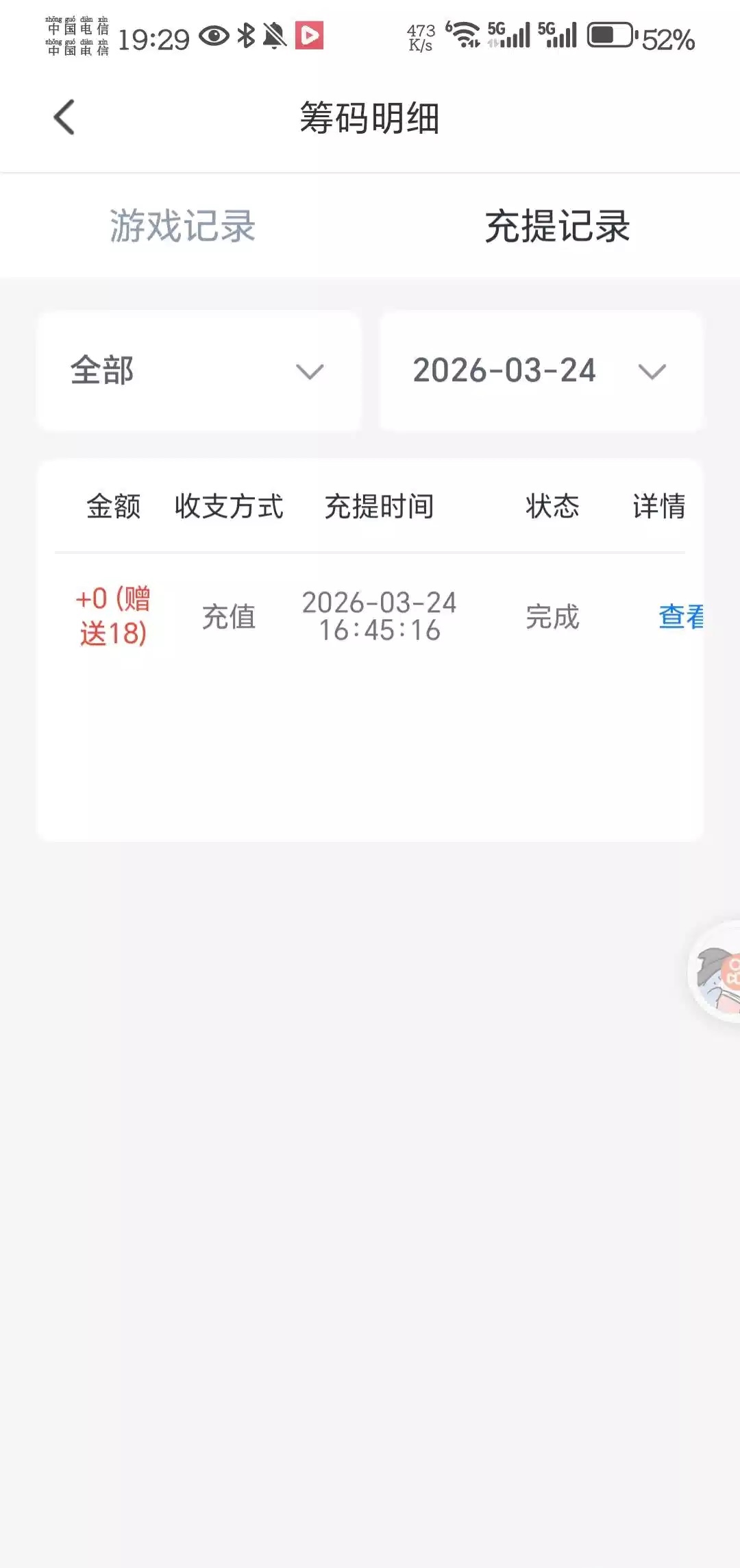This screenshot has height=1568, width=740.
Task: Select the 充提记录 tab
Action: click(557, 226)
